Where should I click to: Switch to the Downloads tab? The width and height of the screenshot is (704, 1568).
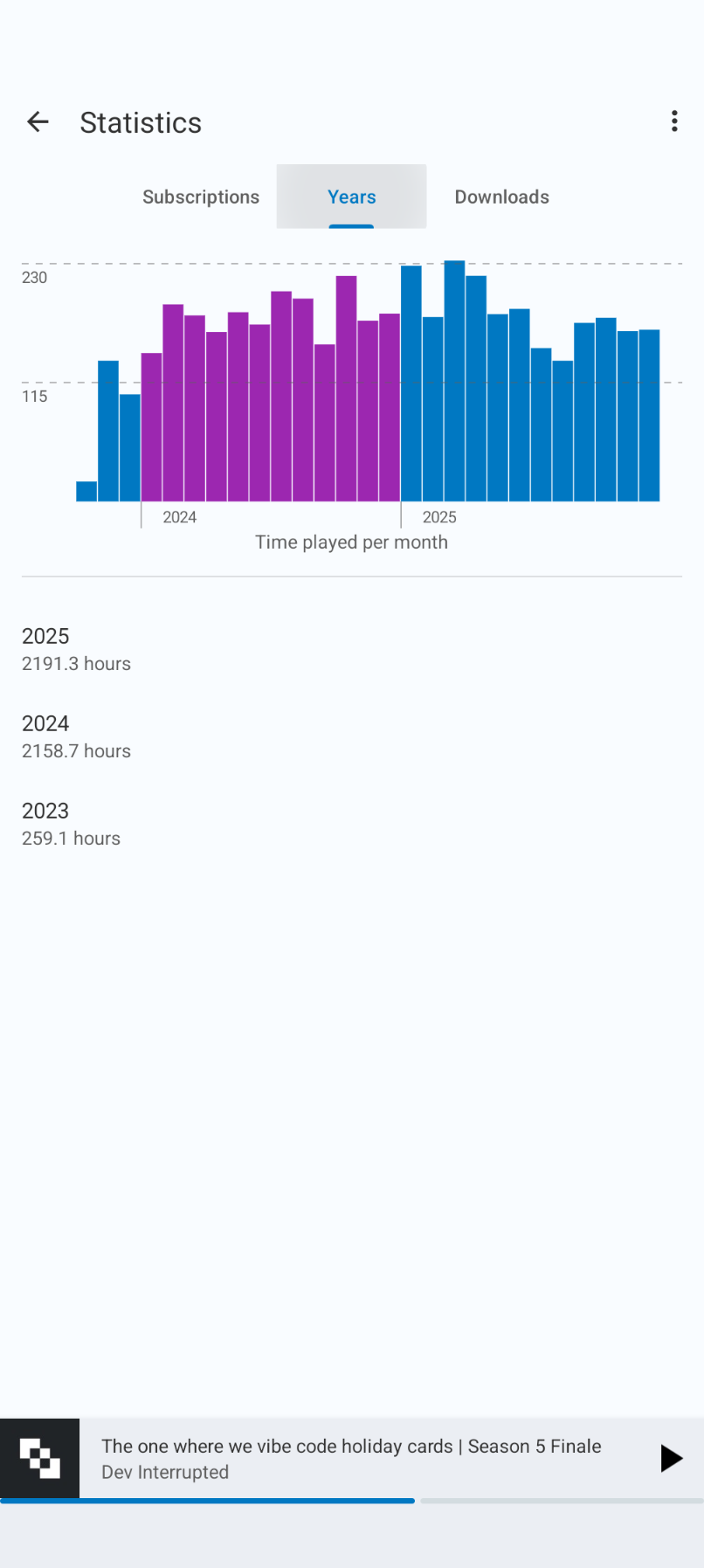pos(501,197)
